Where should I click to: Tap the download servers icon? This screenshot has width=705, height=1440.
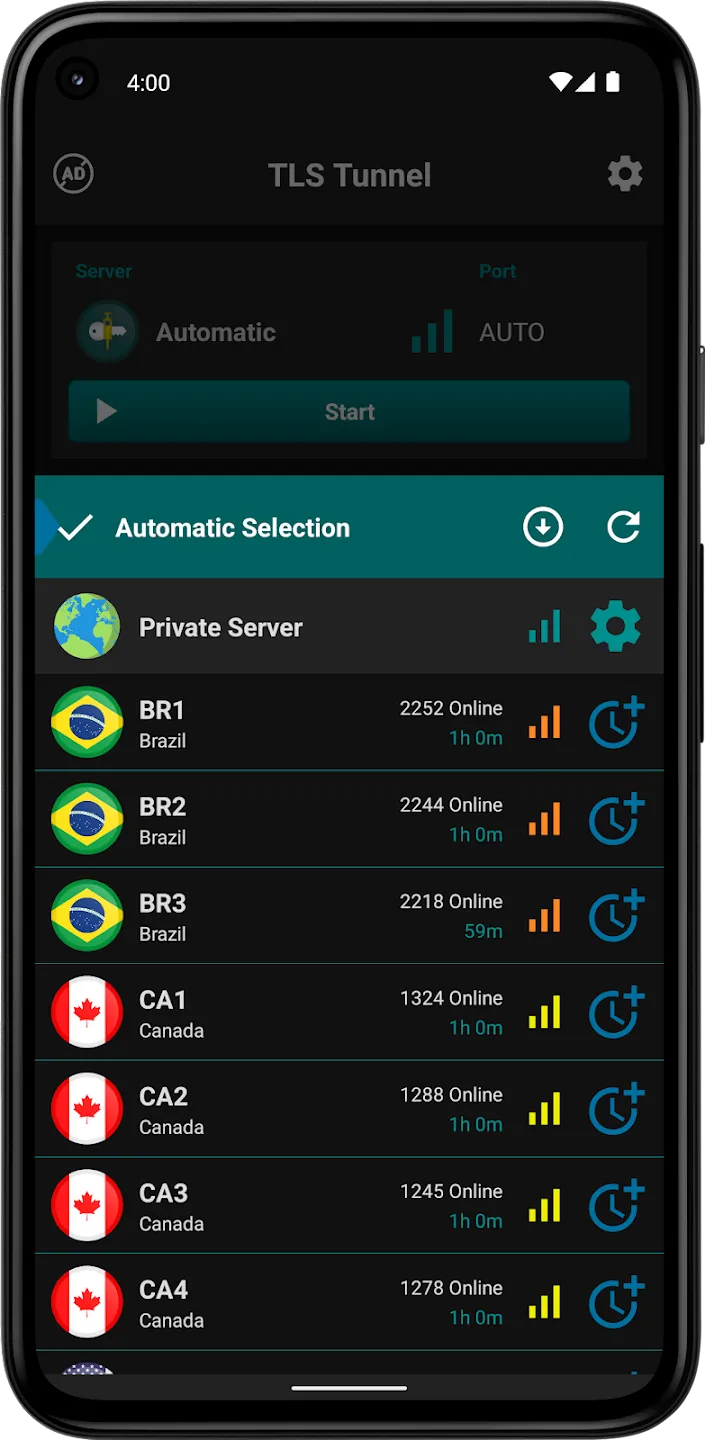click(543, 527)
